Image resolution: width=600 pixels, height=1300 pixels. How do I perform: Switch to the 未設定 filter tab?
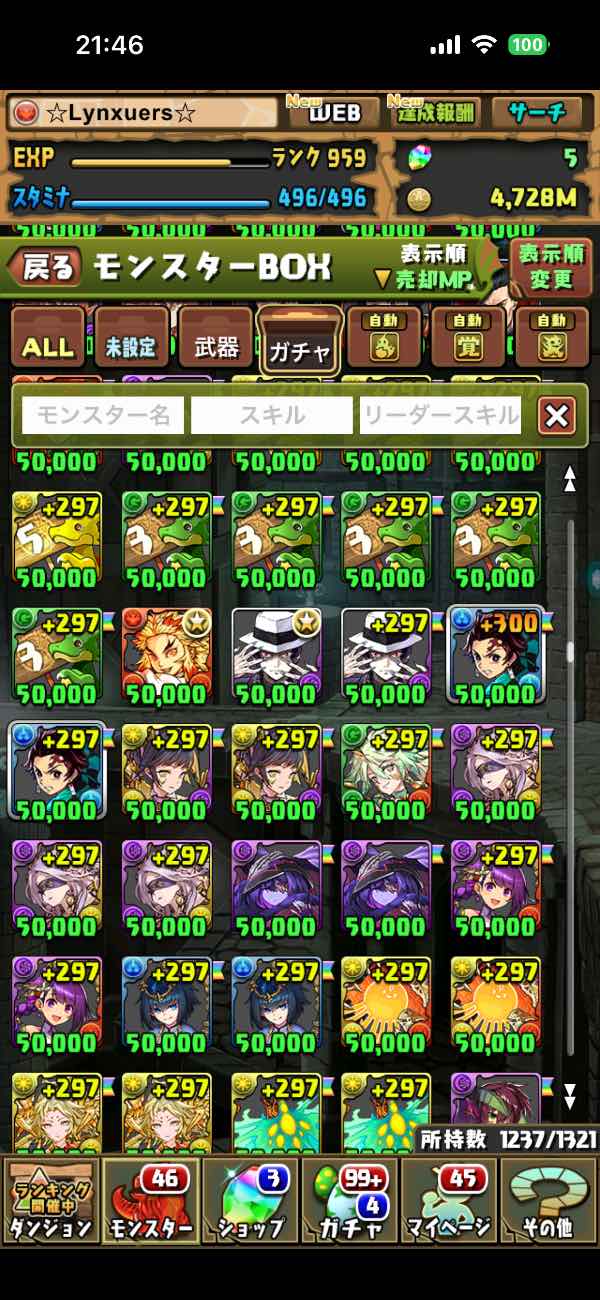[x=132, y=339]
